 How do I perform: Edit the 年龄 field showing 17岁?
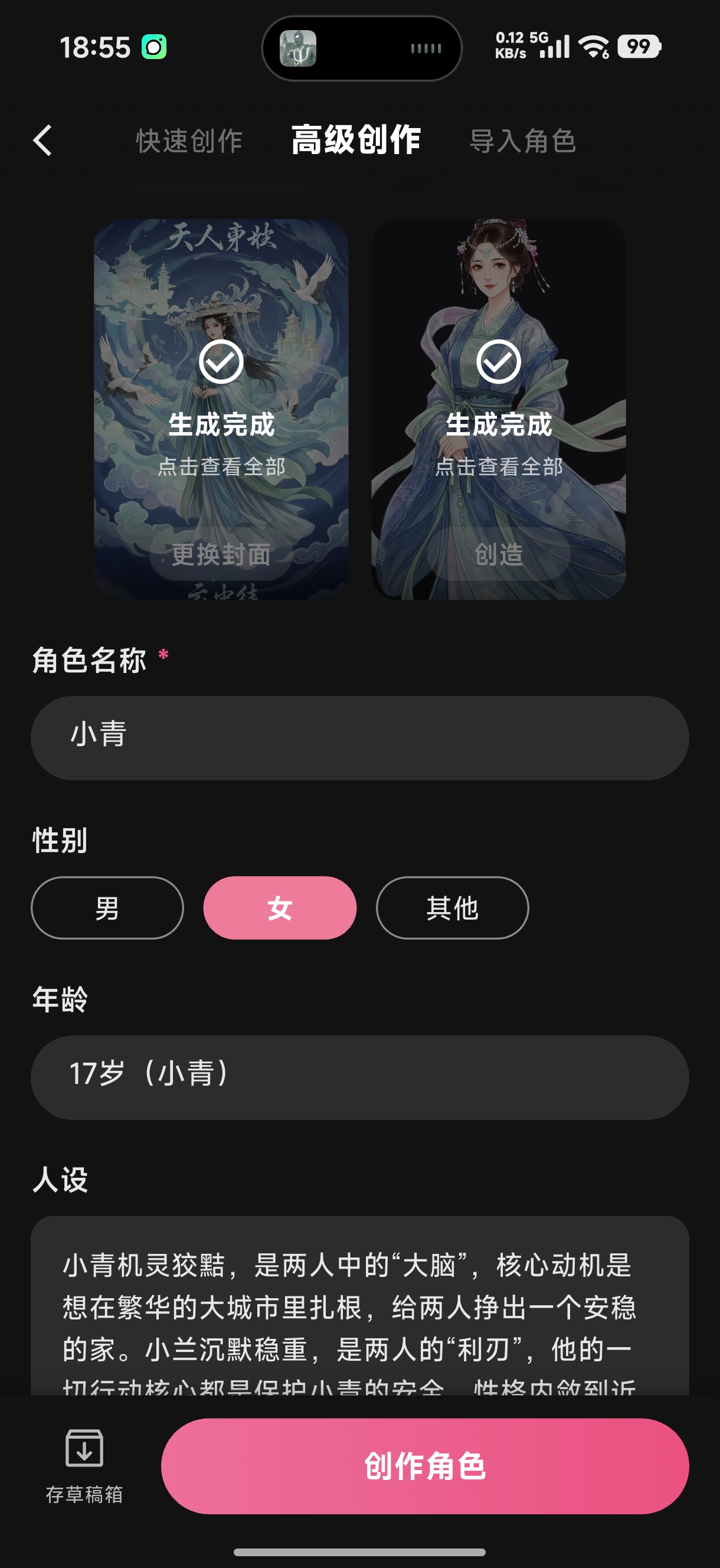tap(359, 1077)
